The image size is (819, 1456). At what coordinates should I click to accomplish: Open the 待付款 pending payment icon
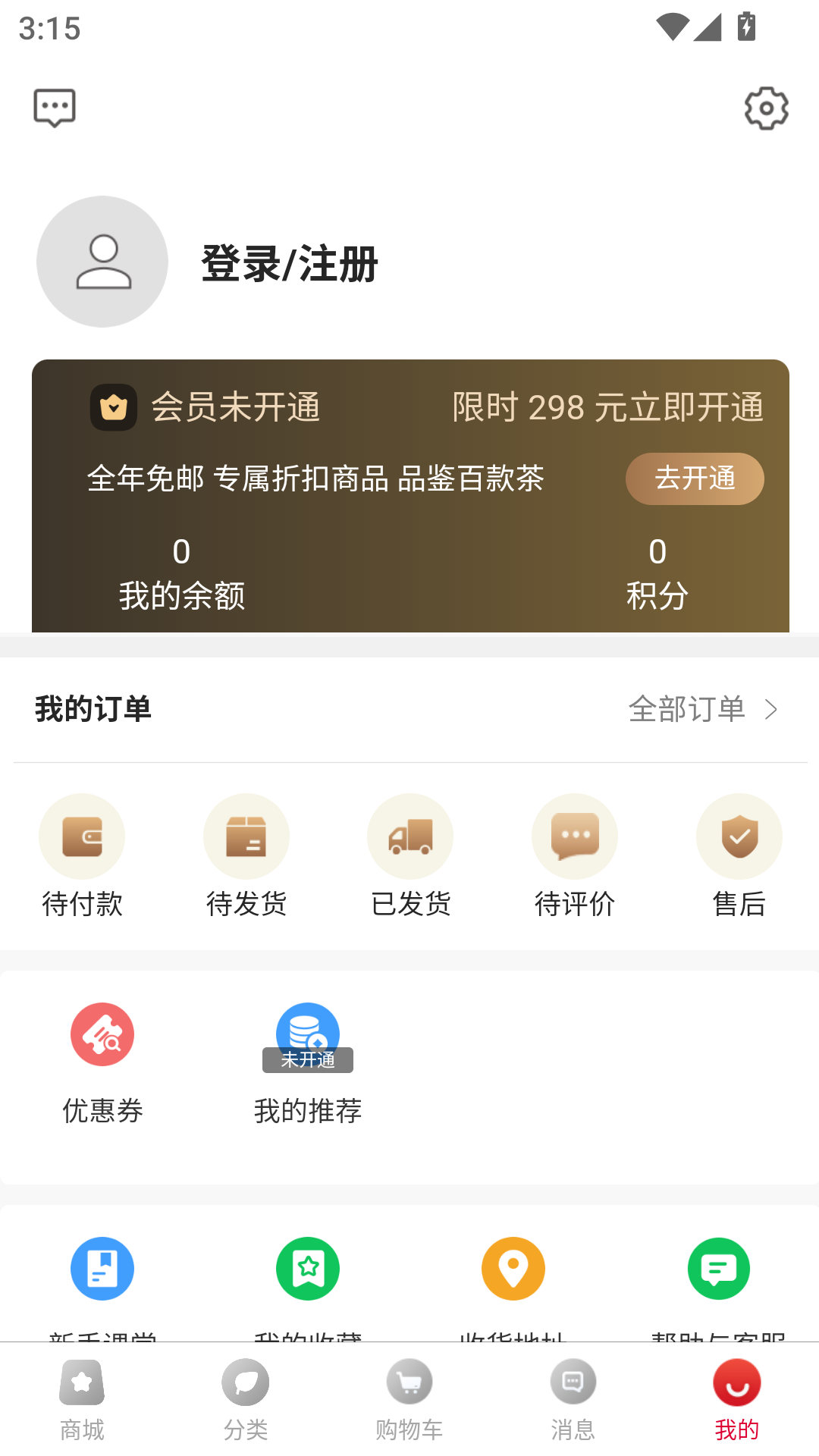click(x=82, y=836)
